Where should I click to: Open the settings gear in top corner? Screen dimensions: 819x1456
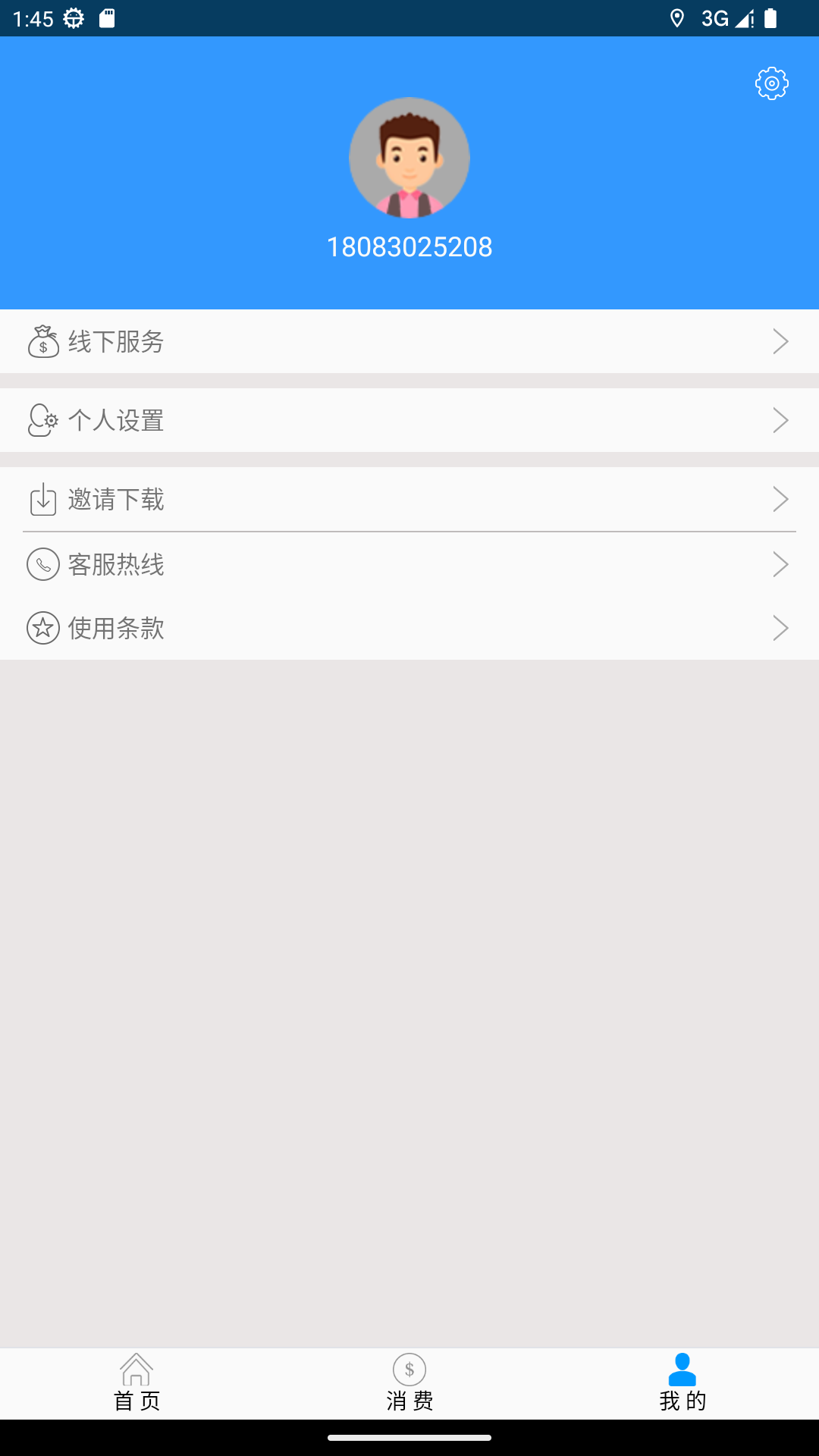[x=772, y=83]
